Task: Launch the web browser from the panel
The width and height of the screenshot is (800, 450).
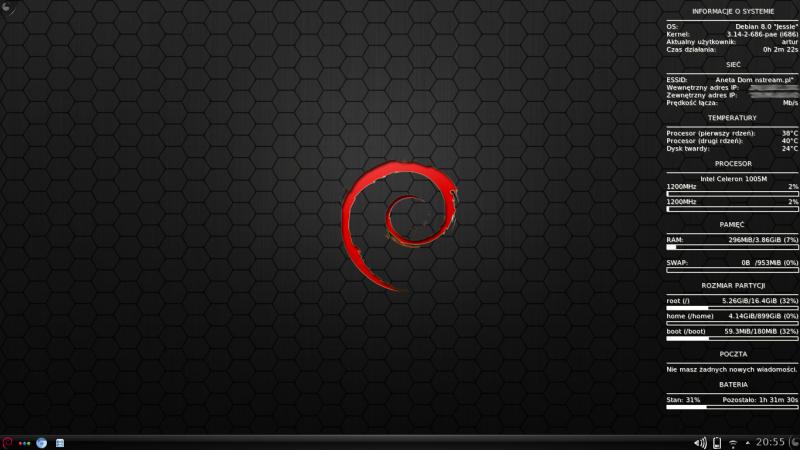Action: click(x=42, y=442)
